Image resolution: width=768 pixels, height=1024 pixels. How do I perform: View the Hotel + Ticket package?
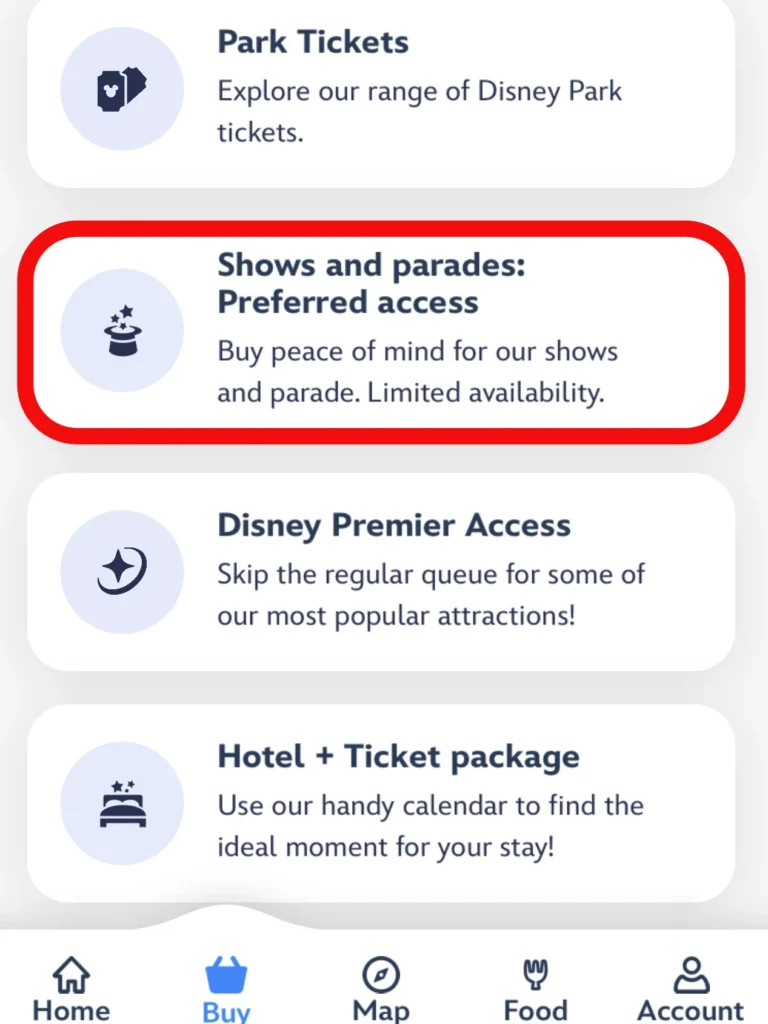pyautogui.click(x=380, y=802)
